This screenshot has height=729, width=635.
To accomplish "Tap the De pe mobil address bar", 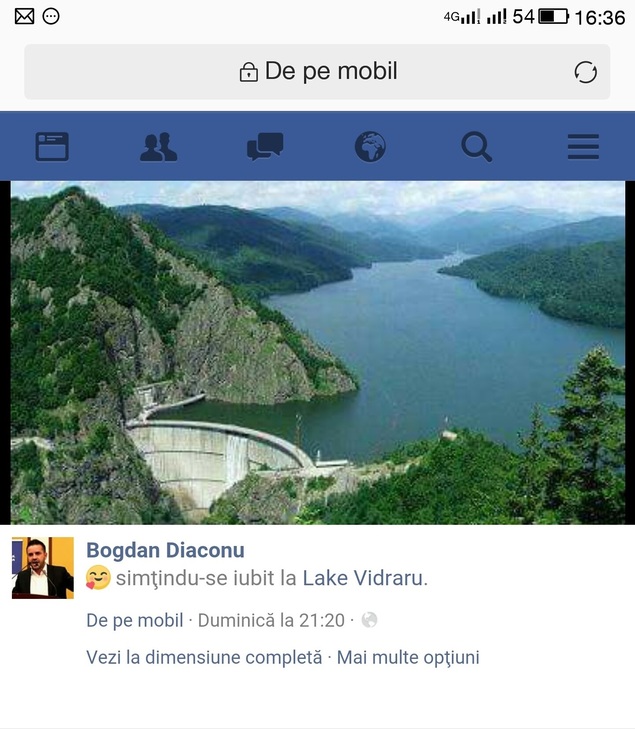I will 318,72.
